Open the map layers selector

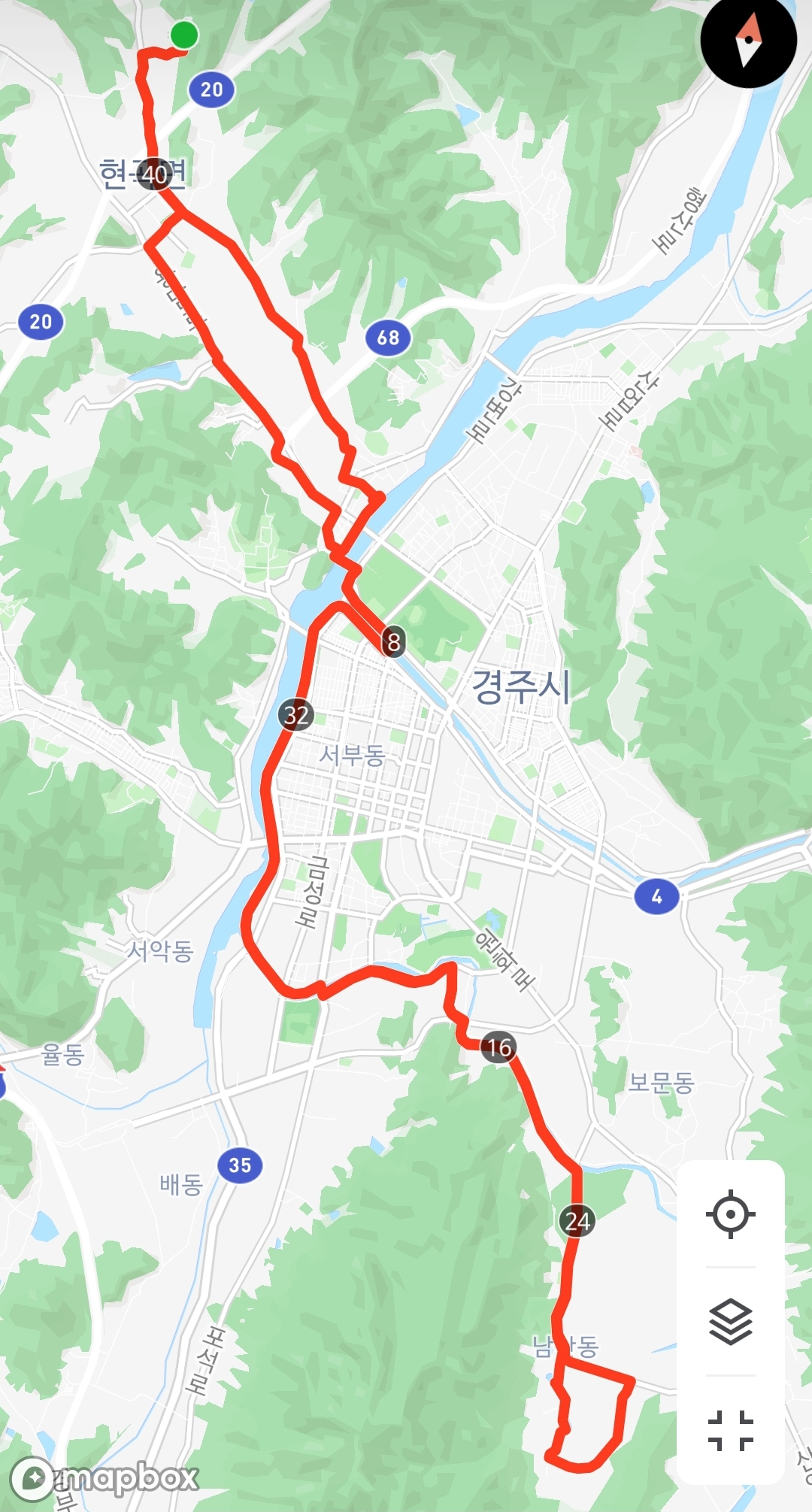pyautogui.click(x=730, y=1321)
